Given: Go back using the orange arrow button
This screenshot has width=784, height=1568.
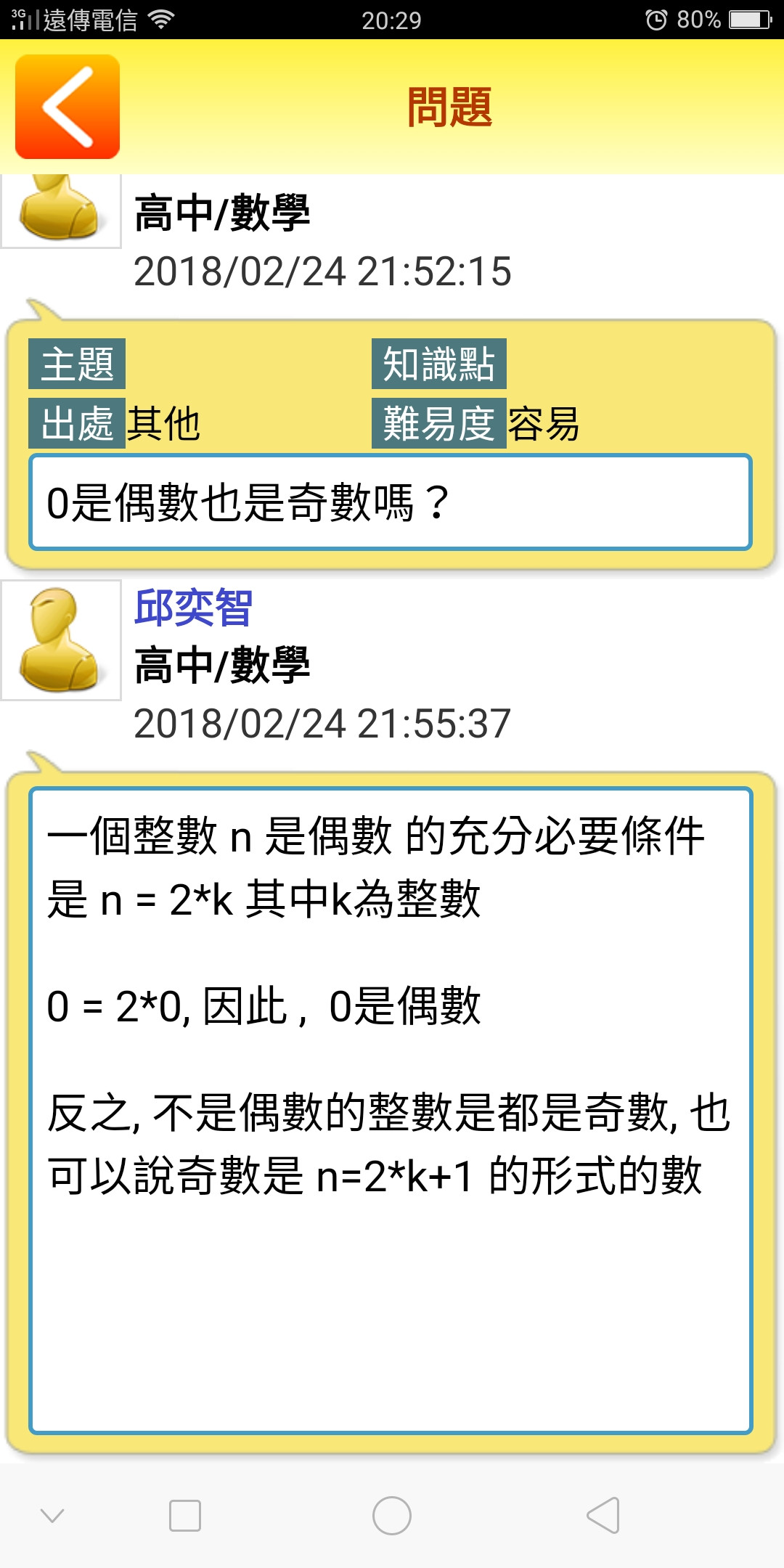Looking at the screenshot, I should [x=68, y=107].
